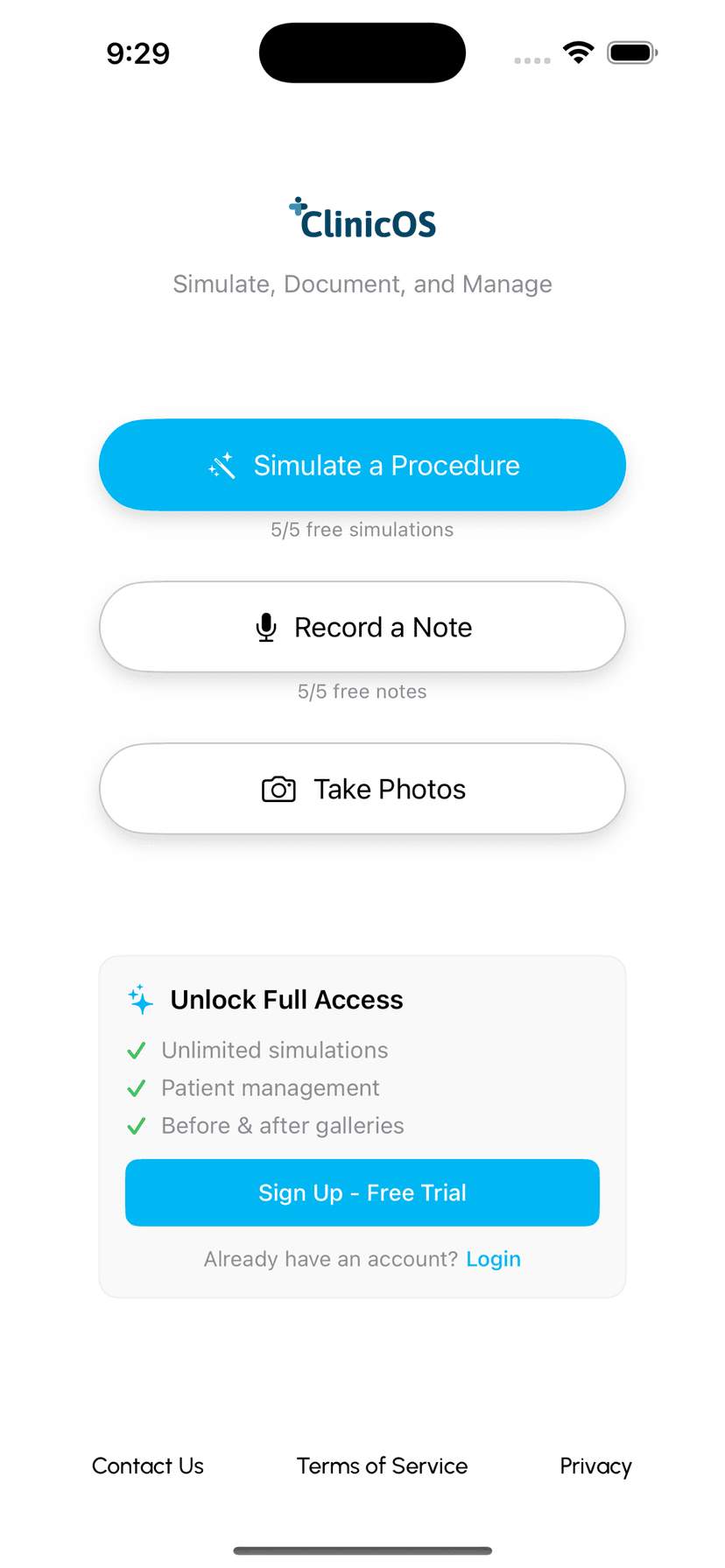Viewport: 725px width, 1568px height.
Task: Sign up for the free trial
Action: click(362, 1192)
